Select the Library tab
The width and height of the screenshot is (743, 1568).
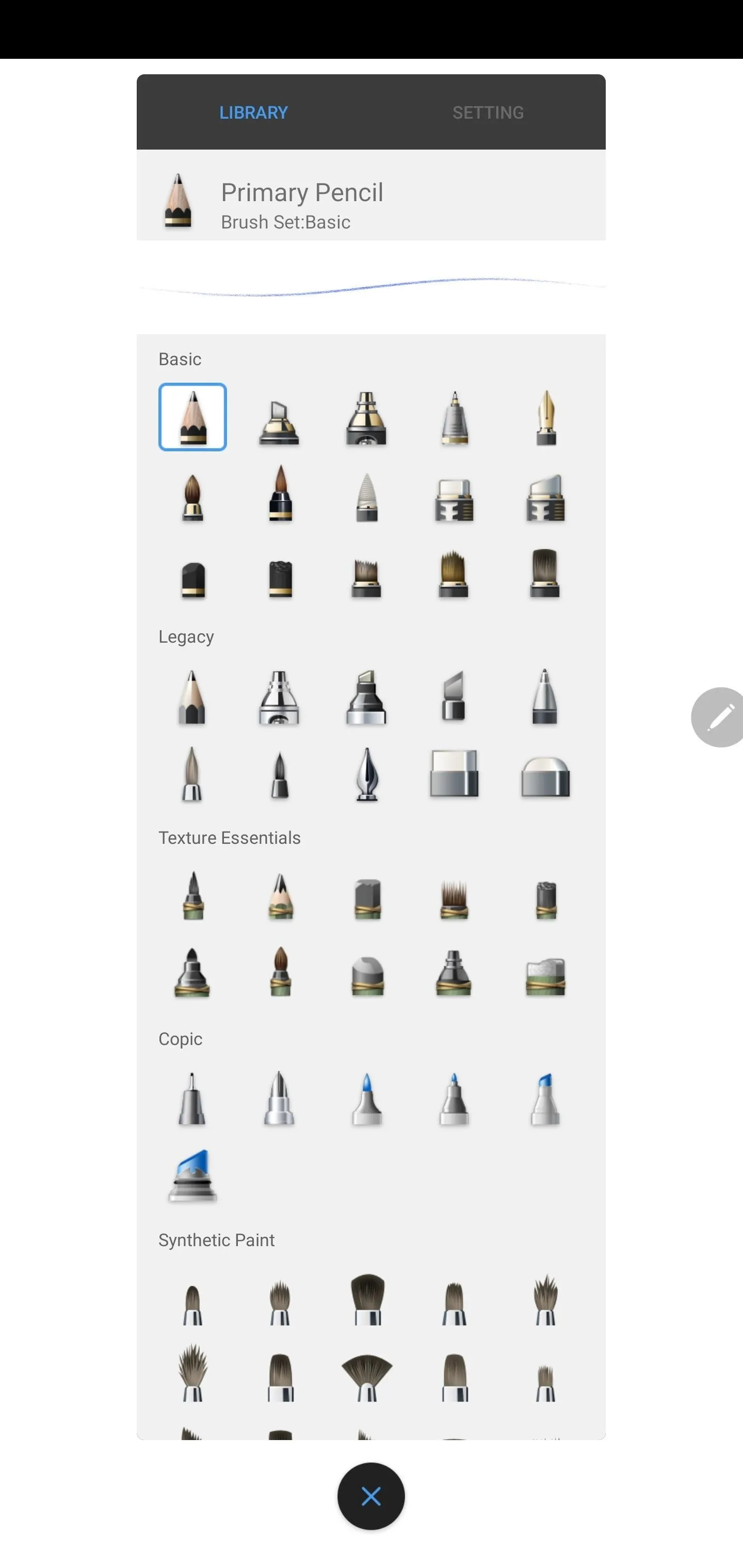click(253, 112)
